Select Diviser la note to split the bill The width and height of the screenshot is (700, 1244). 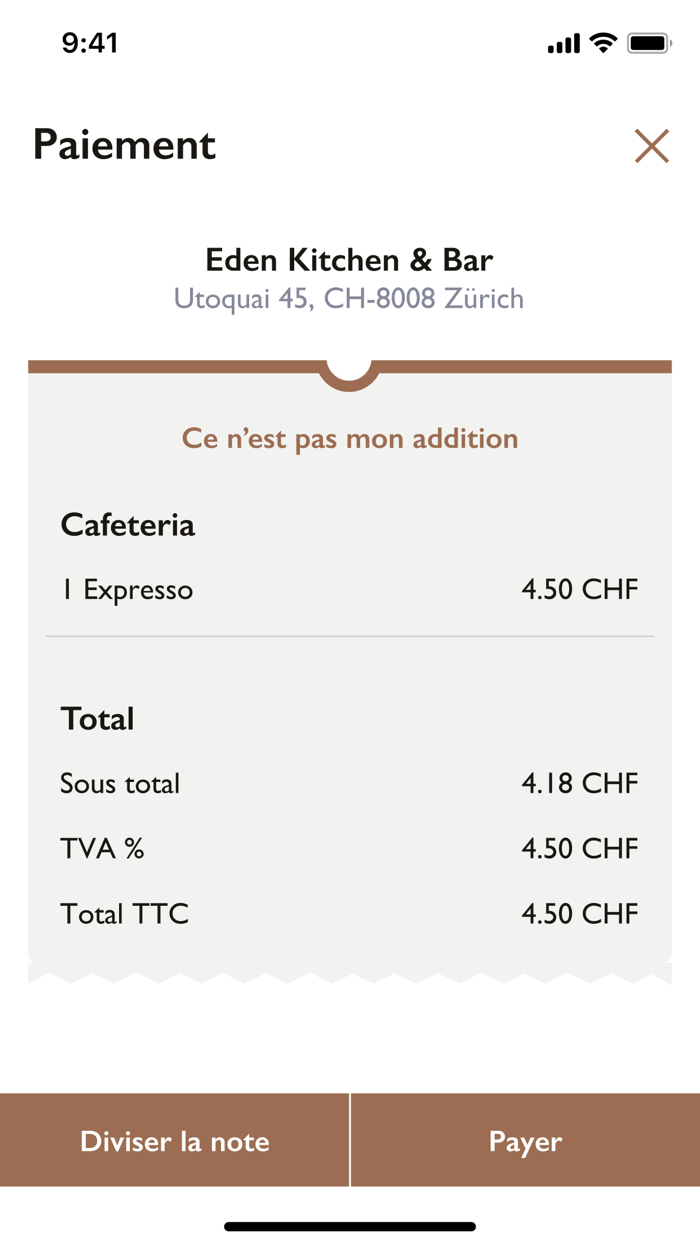coord(175,1141)
